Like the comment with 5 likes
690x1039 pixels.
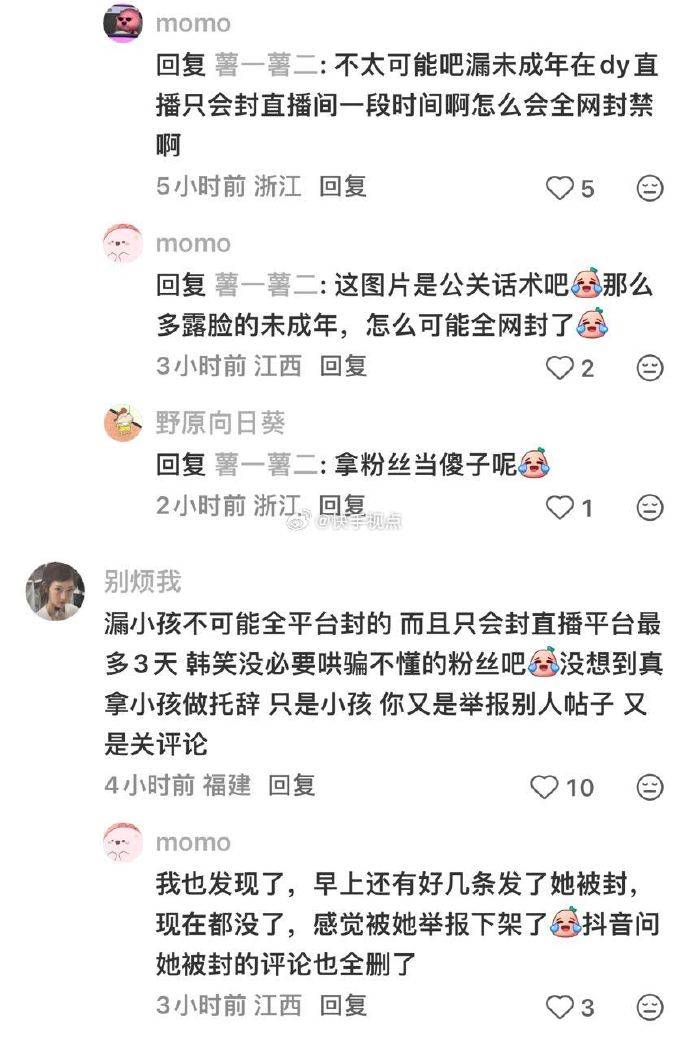coord(559,187)
